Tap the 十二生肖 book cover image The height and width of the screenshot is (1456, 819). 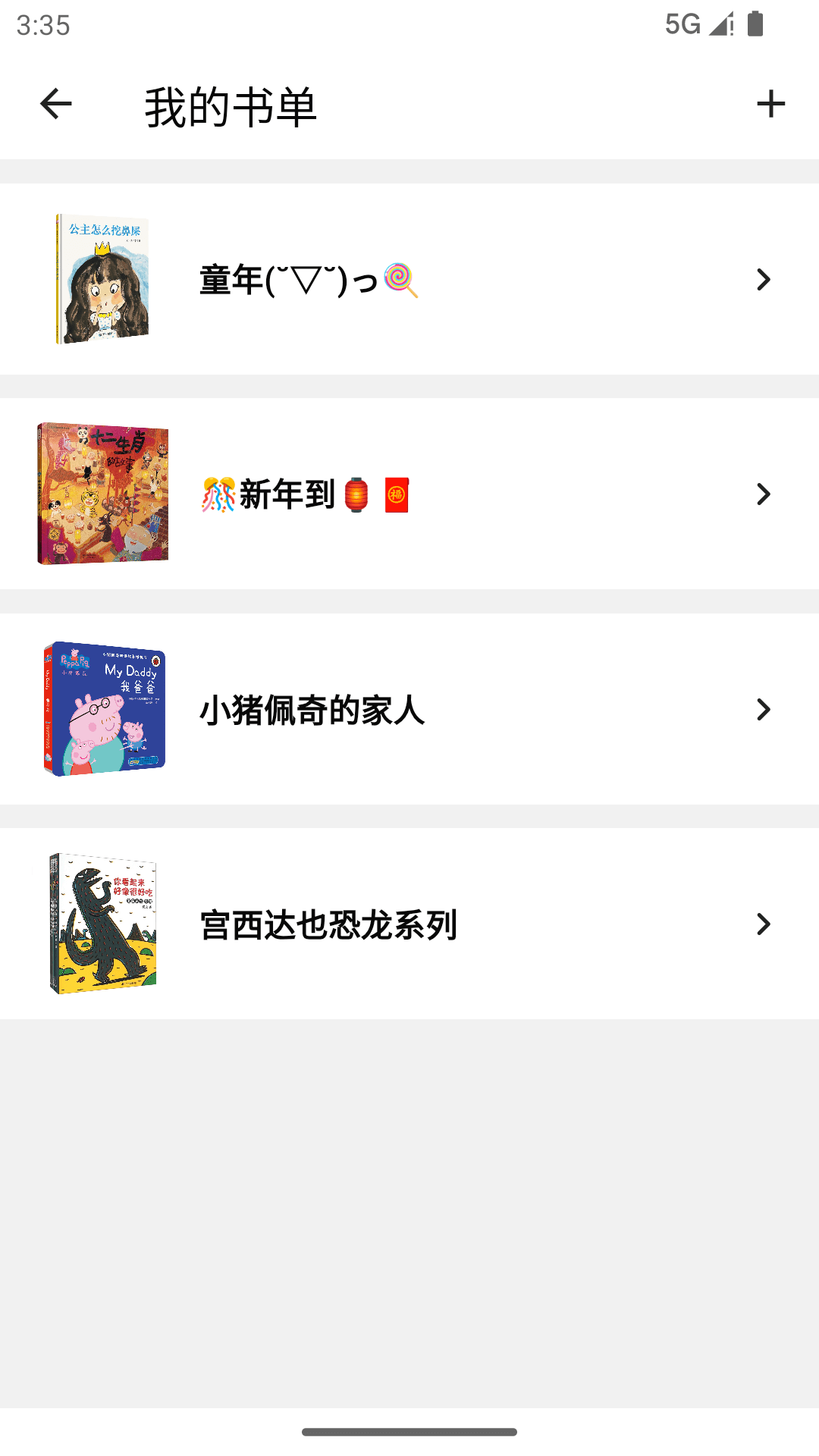[x=104, y=493]
